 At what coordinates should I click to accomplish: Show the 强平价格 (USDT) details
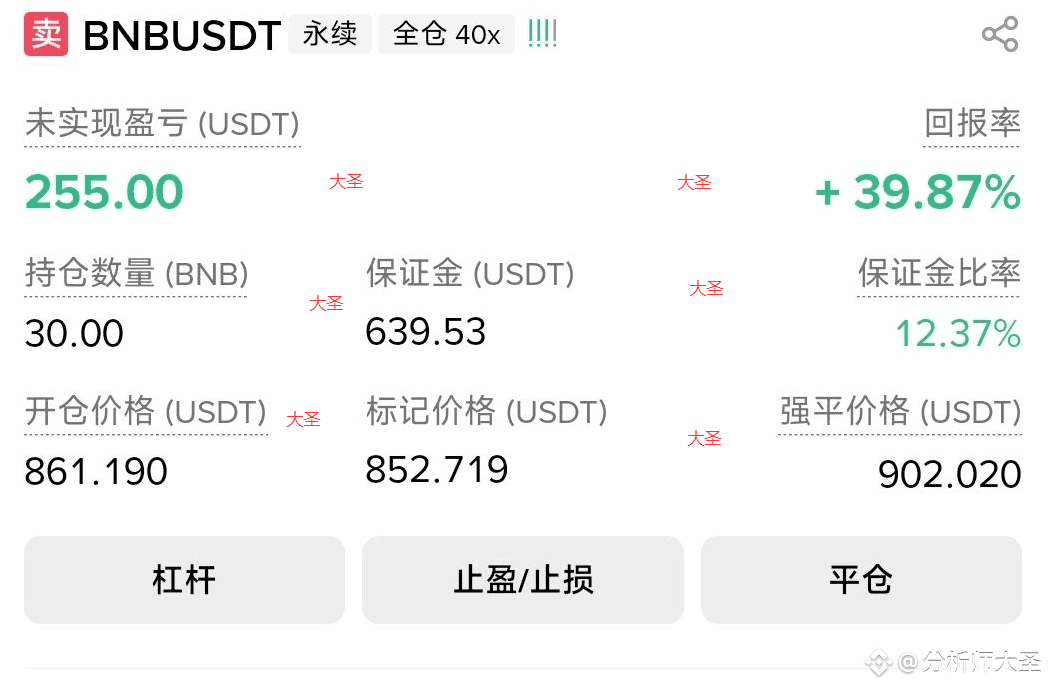900,411
